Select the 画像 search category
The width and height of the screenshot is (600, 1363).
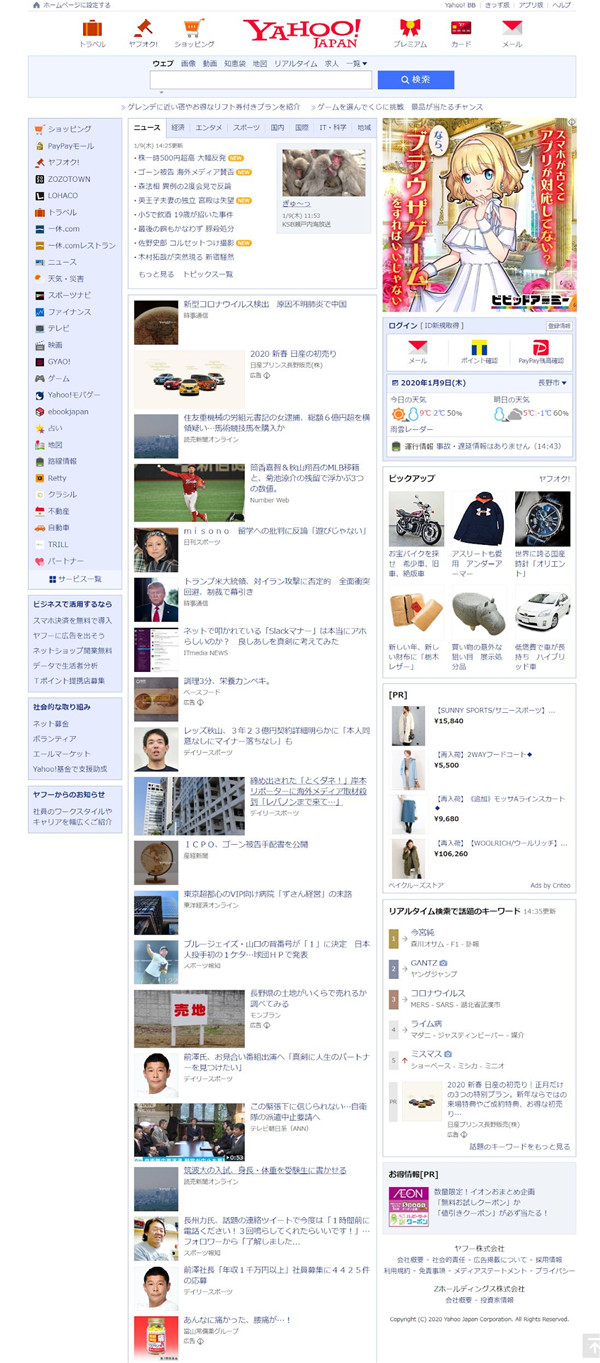coord(188,63)
